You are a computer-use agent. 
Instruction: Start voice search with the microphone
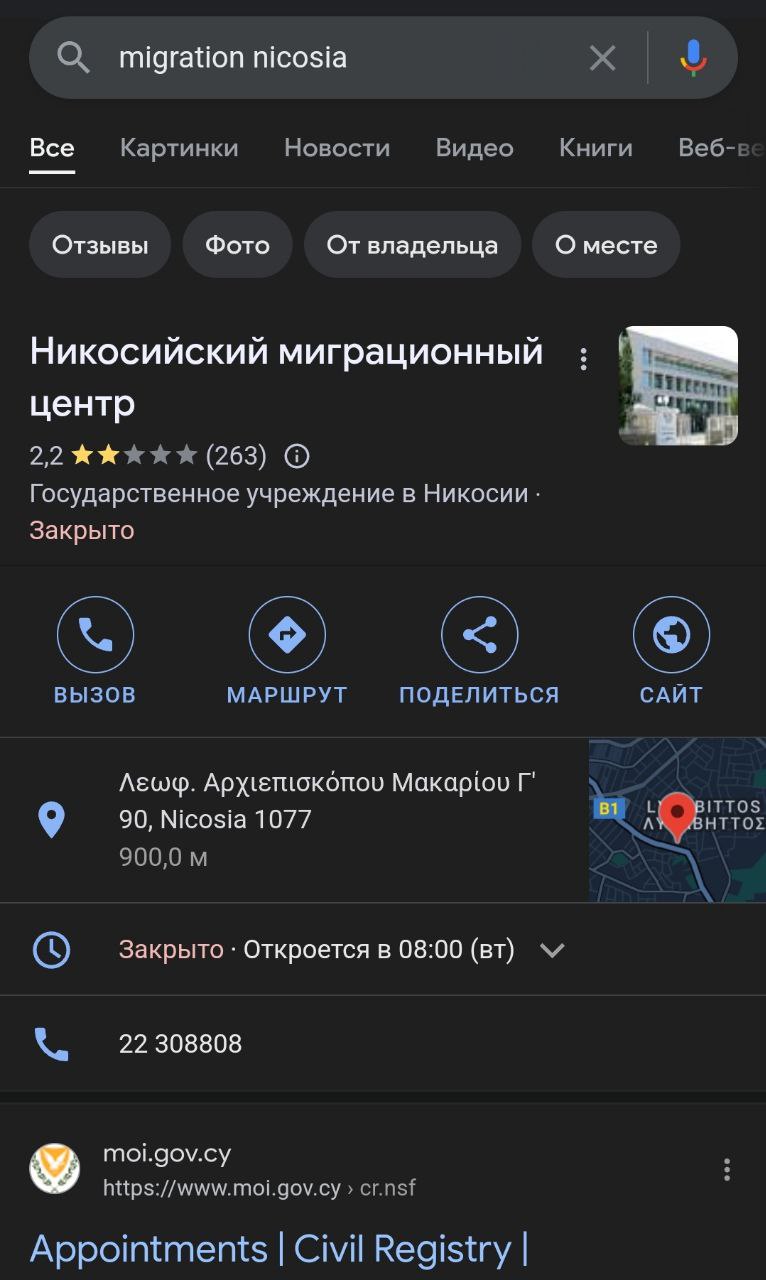click(x=693, y=58)
